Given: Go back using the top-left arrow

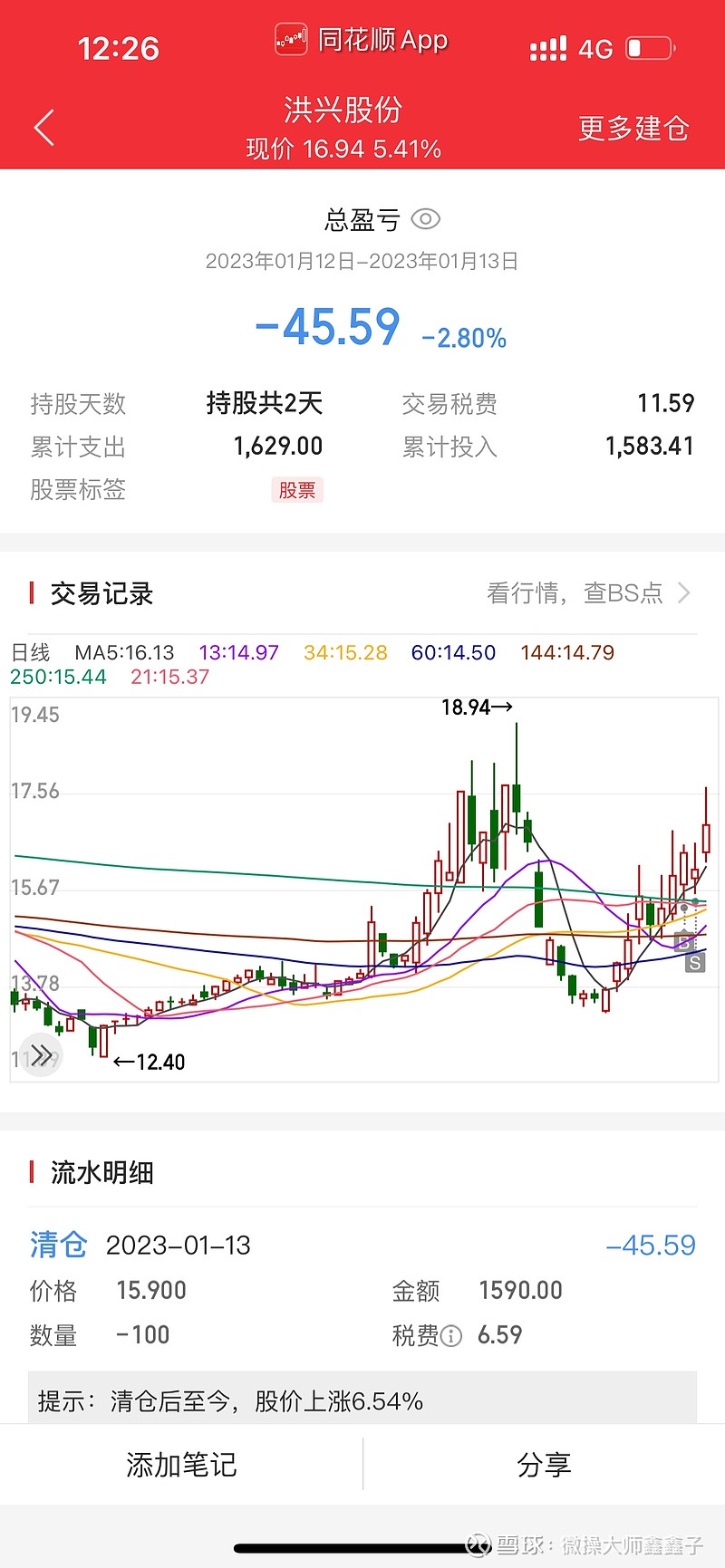Looking at the screenshot, I should click(44, 128).
